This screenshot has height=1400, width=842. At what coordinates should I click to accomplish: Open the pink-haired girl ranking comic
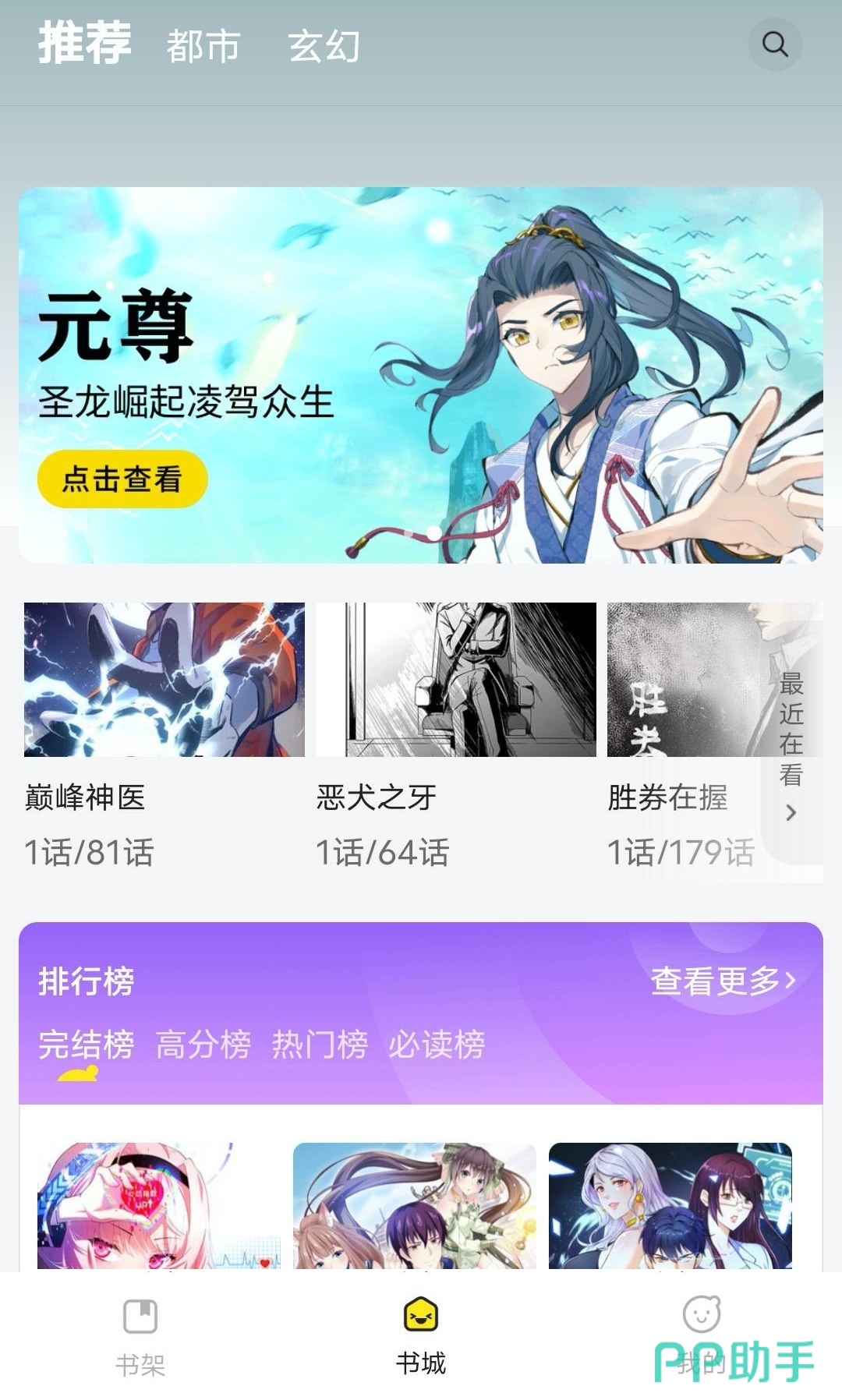click(159, 1205)
